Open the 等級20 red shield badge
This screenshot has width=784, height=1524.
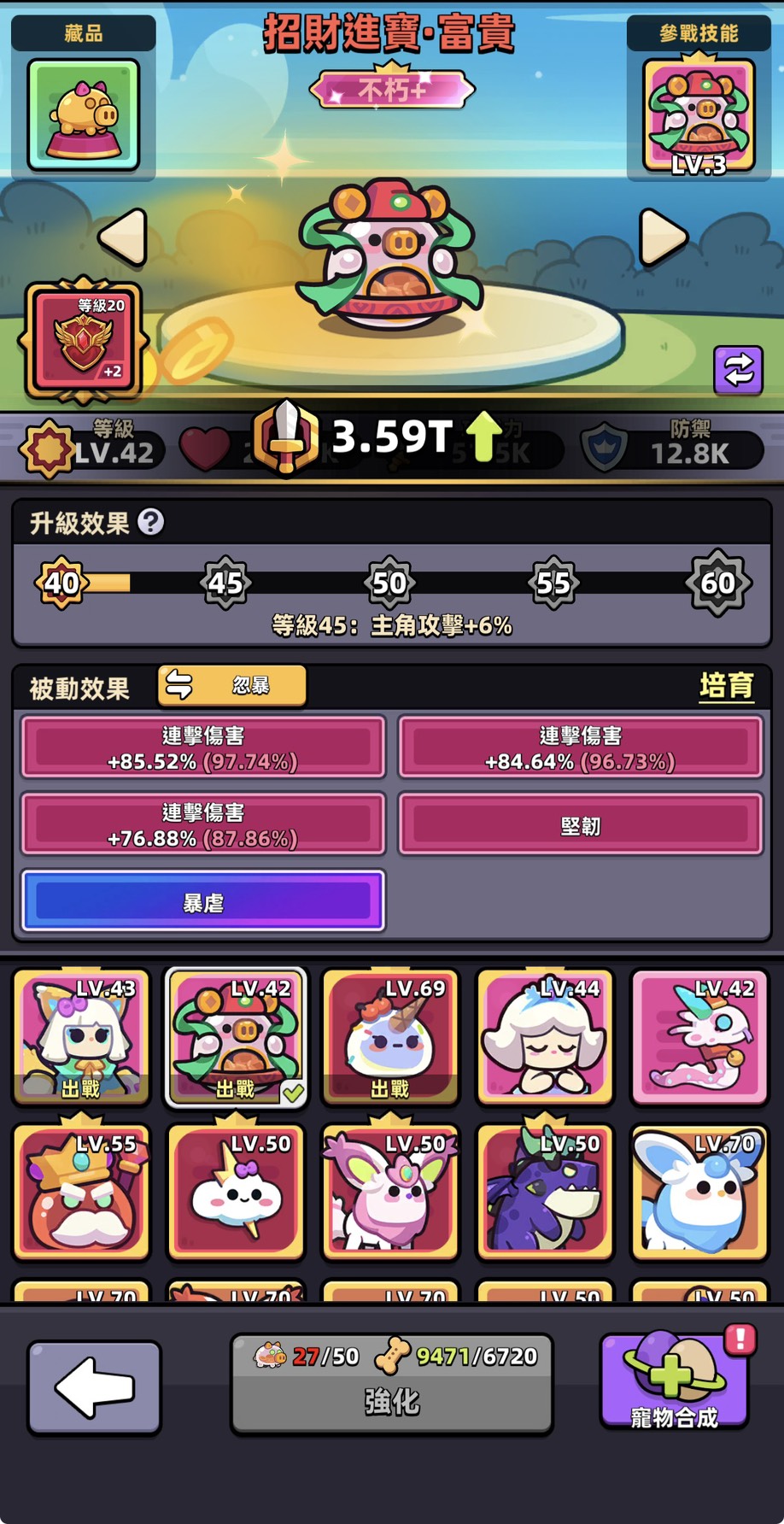(x=84, y=341)
